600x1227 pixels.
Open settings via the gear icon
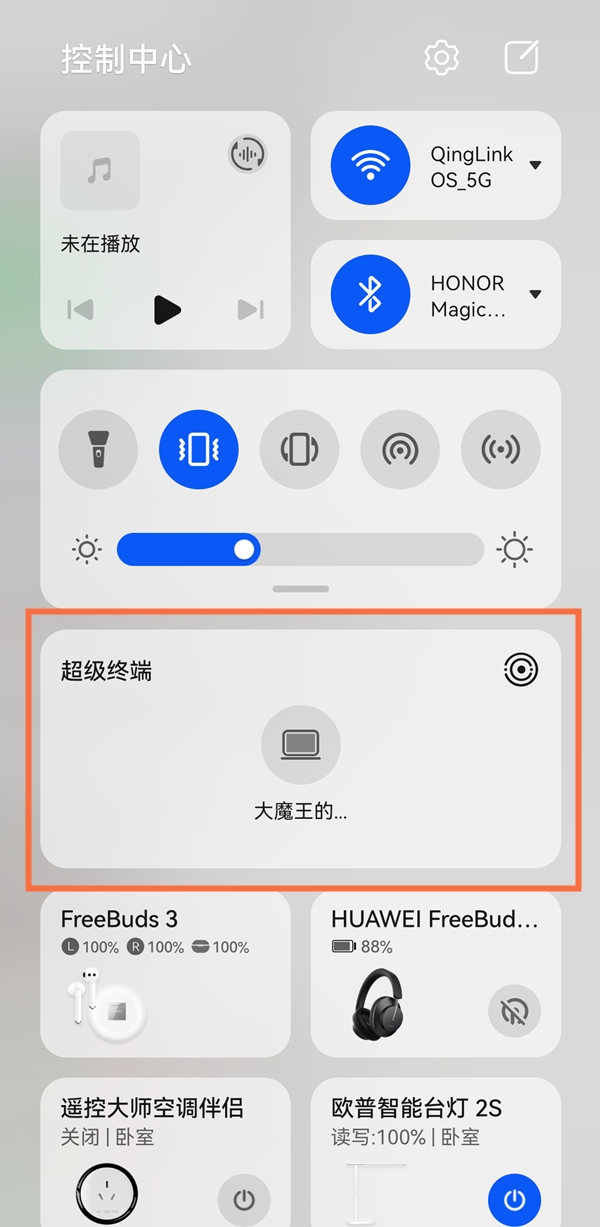pyautogui.click(x=441, y=58)
